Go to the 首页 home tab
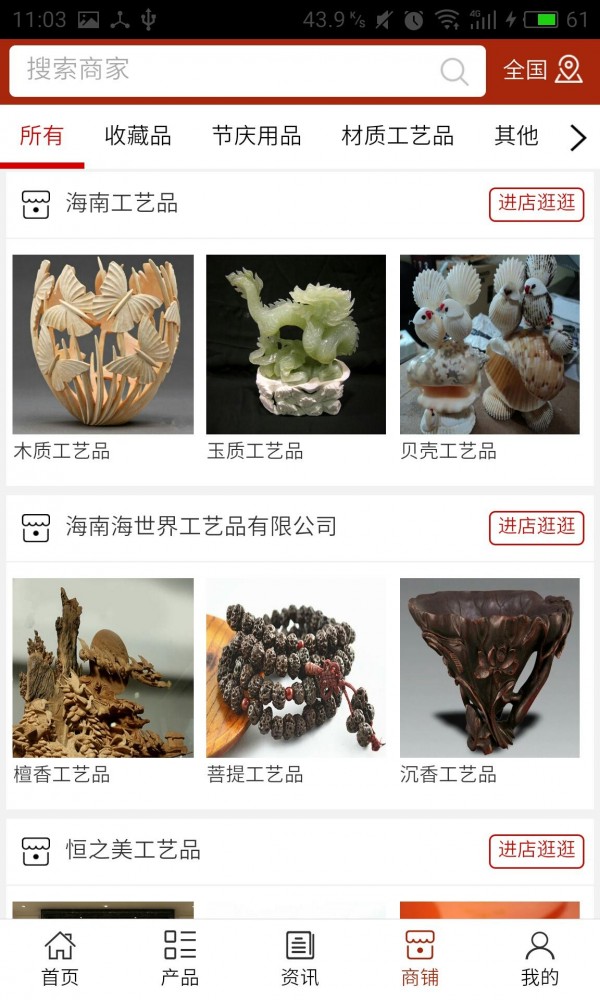Viewport: 600px width, 1000px height. [x=60, y=958]
